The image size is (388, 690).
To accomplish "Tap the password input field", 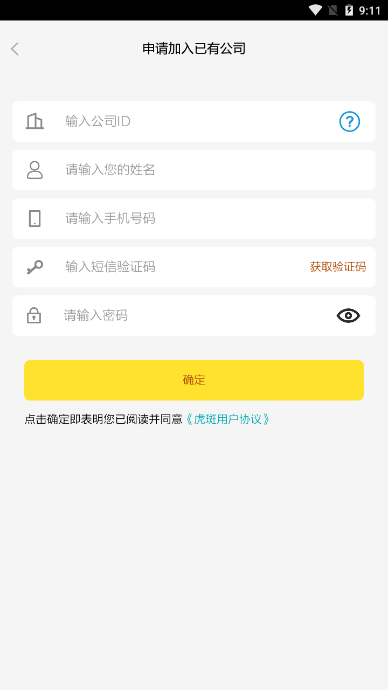I will (x=194, y=316).
